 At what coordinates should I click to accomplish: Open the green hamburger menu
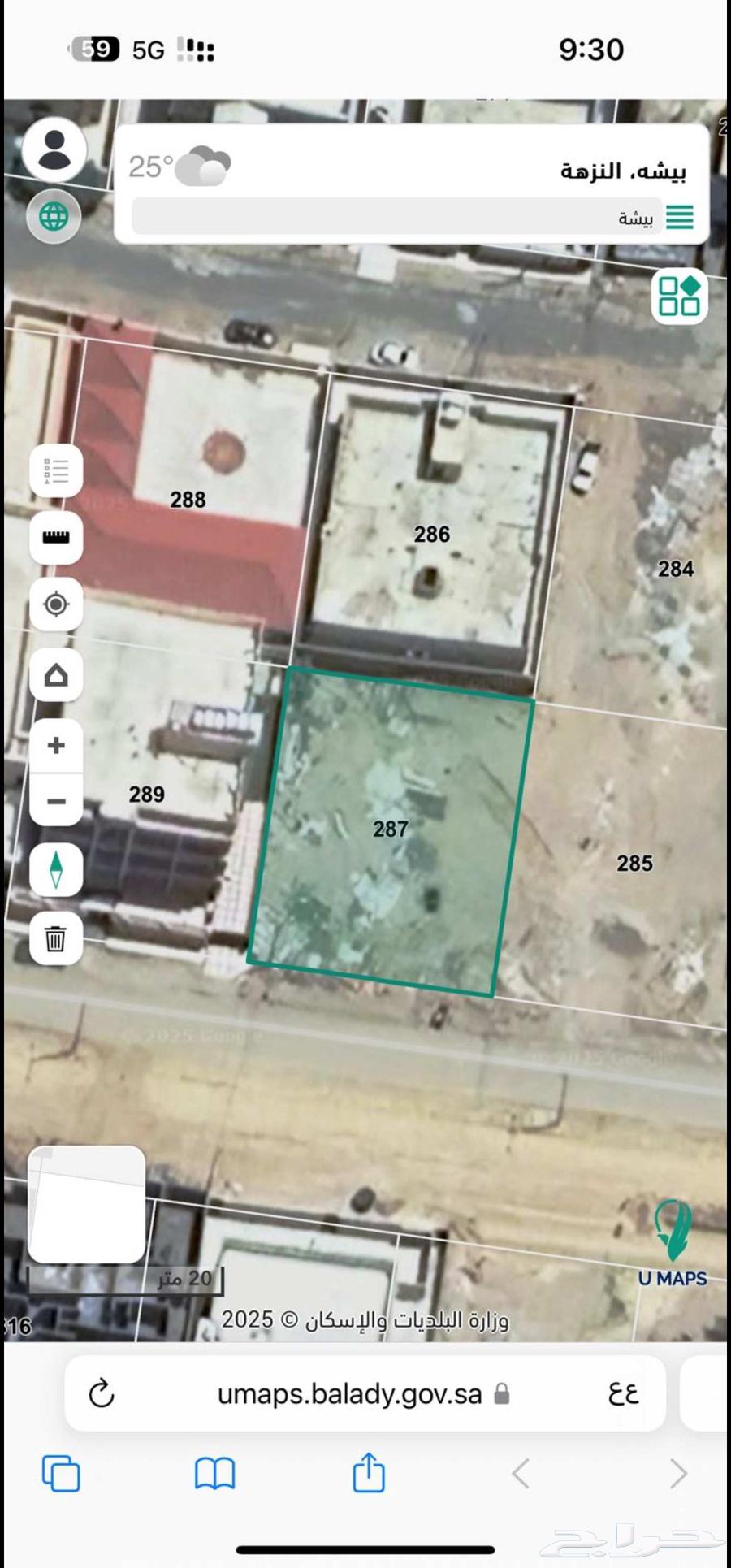pyautogui.click(x=680, y=218)
